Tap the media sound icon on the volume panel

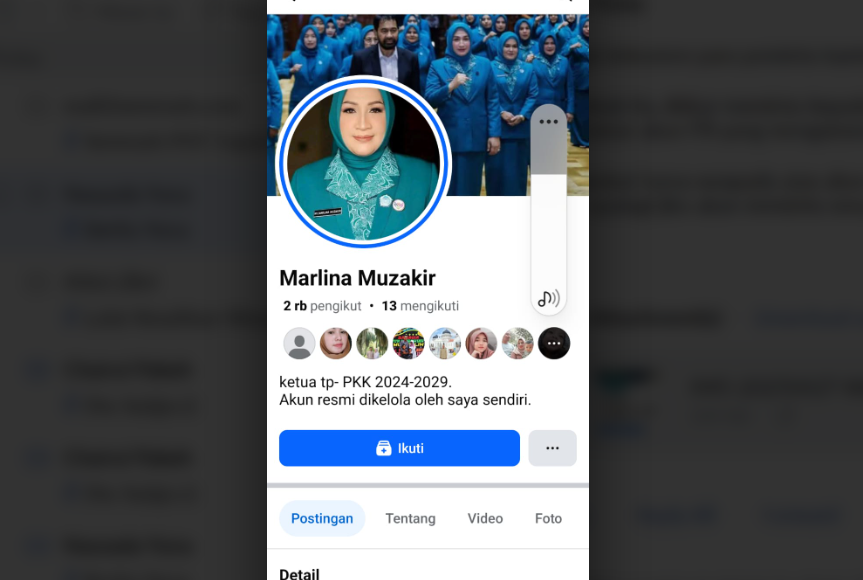pyautogui.click(x=548, y=298)
